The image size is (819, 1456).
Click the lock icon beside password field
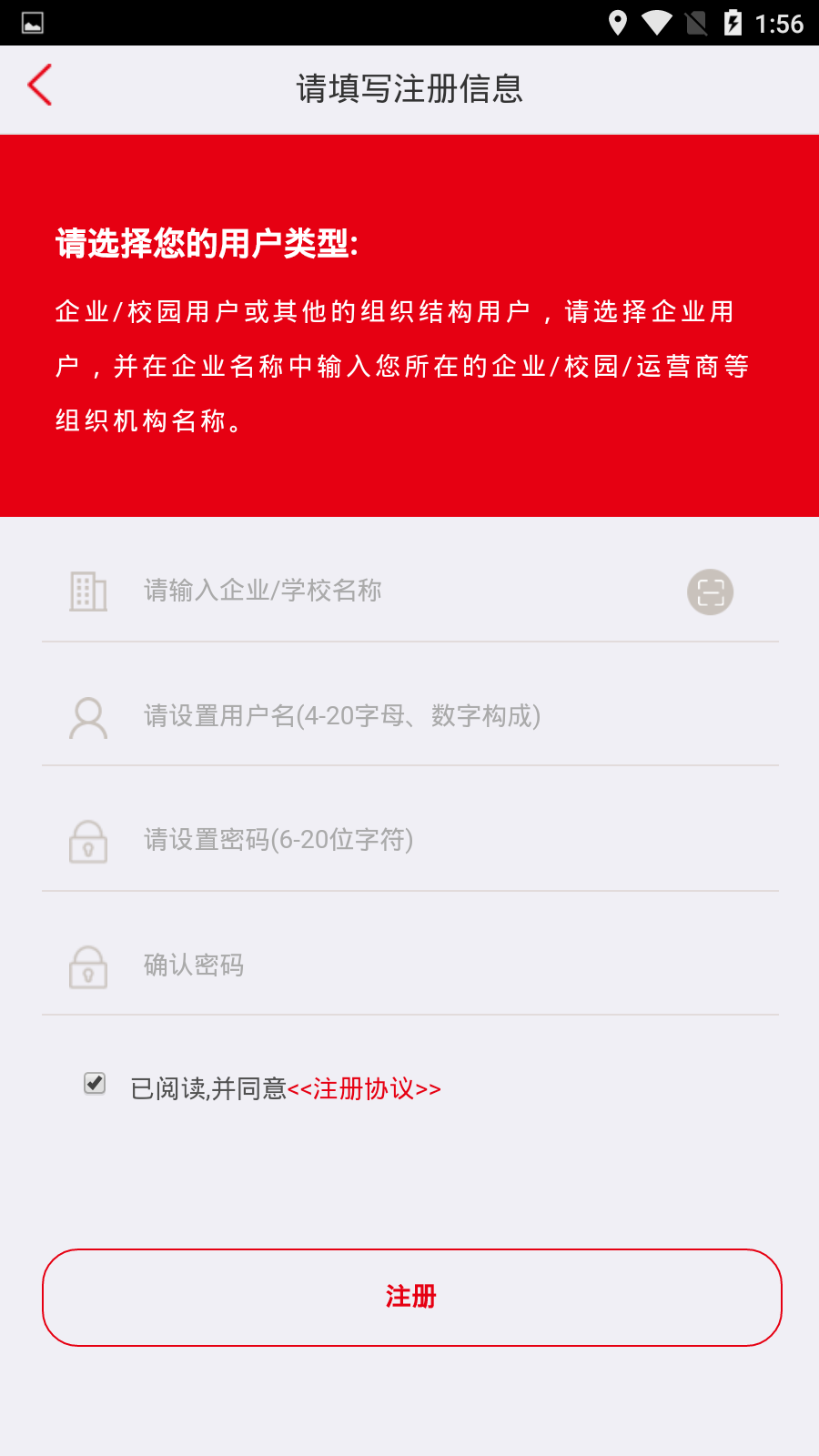click(x=88, y=842)
